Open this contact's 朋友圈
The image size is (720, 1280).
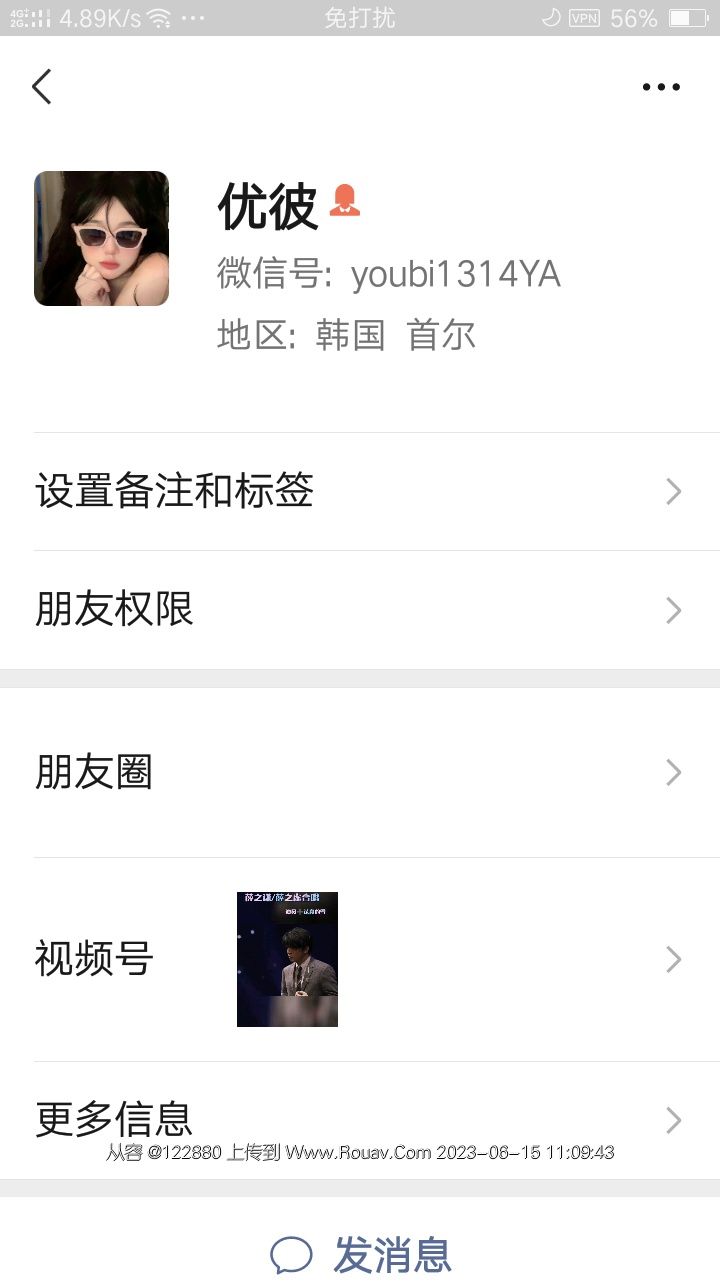(x=360, y=773)
